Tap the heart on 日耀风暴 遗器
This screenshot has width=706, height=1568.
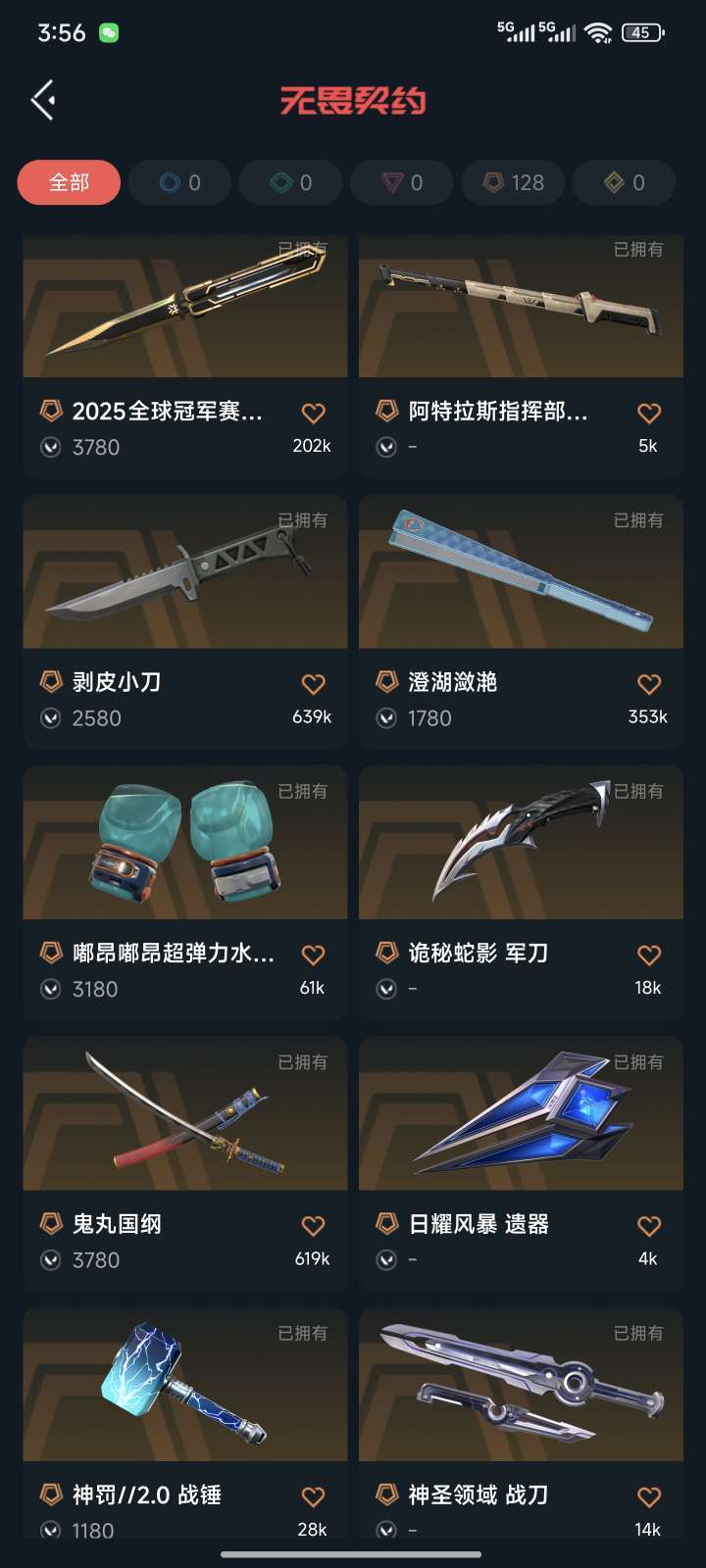coord(649,1225)
